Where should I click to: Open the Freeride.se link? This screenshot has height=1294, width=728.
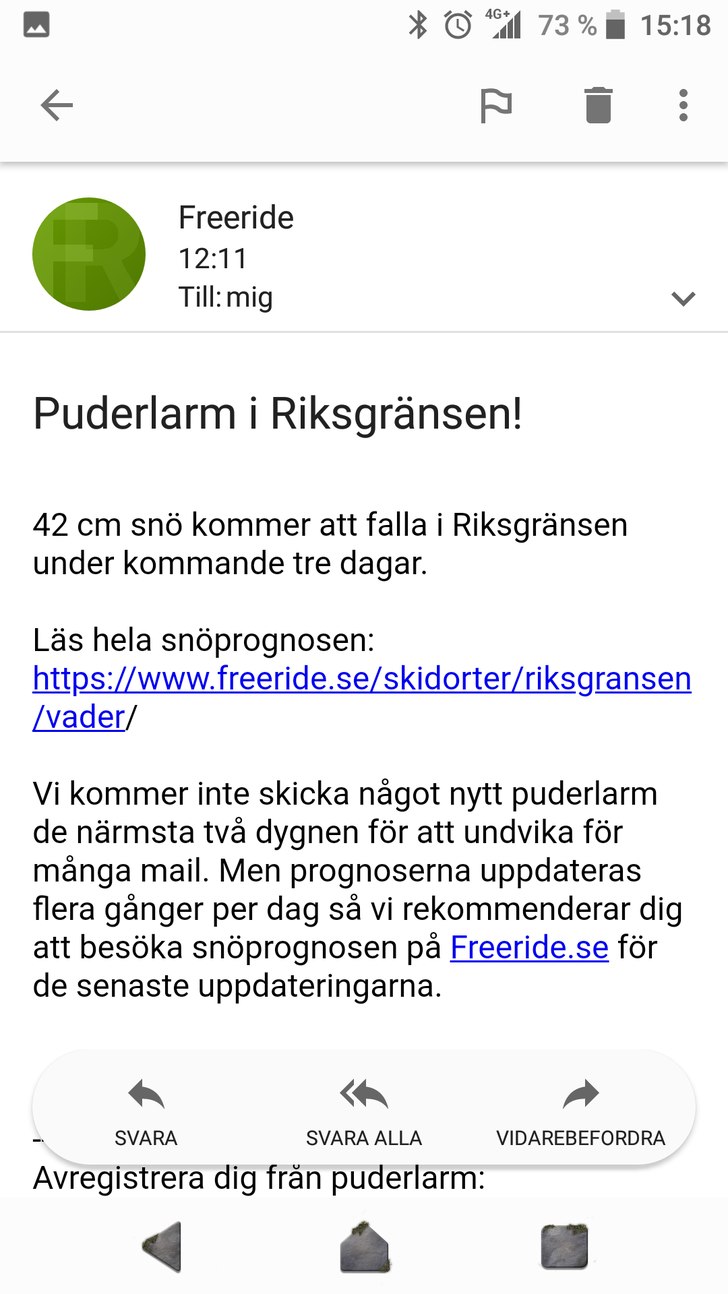click(x=529, y=947)
